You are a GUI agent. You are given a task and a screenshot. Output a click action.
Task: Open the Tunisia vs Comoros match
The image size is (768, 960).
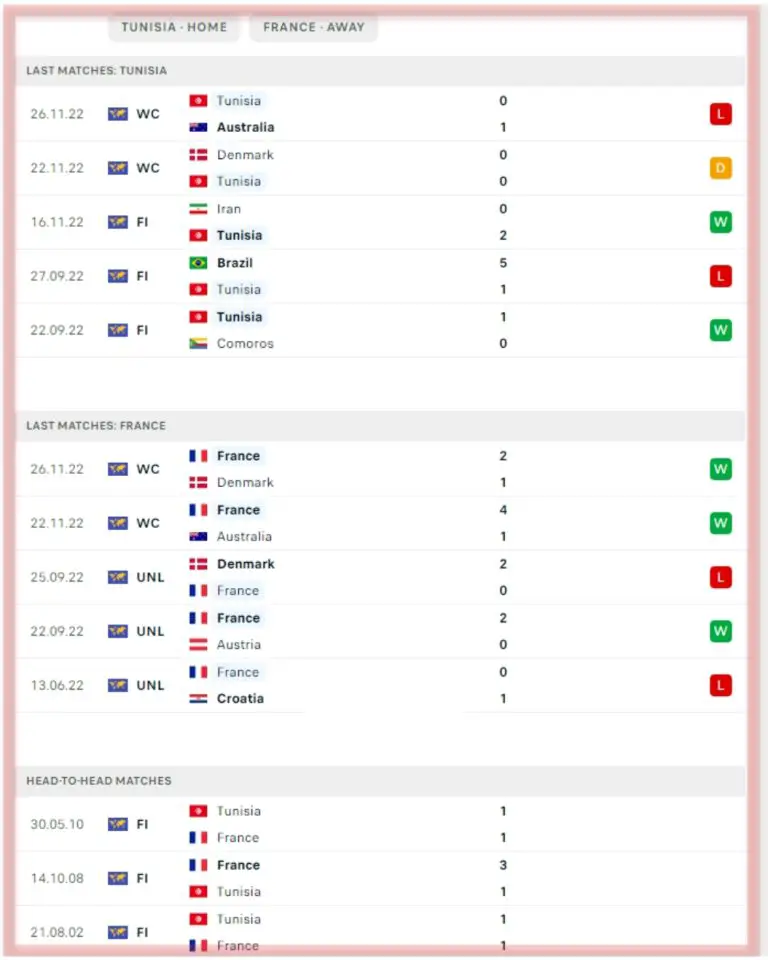click(380, 330)
